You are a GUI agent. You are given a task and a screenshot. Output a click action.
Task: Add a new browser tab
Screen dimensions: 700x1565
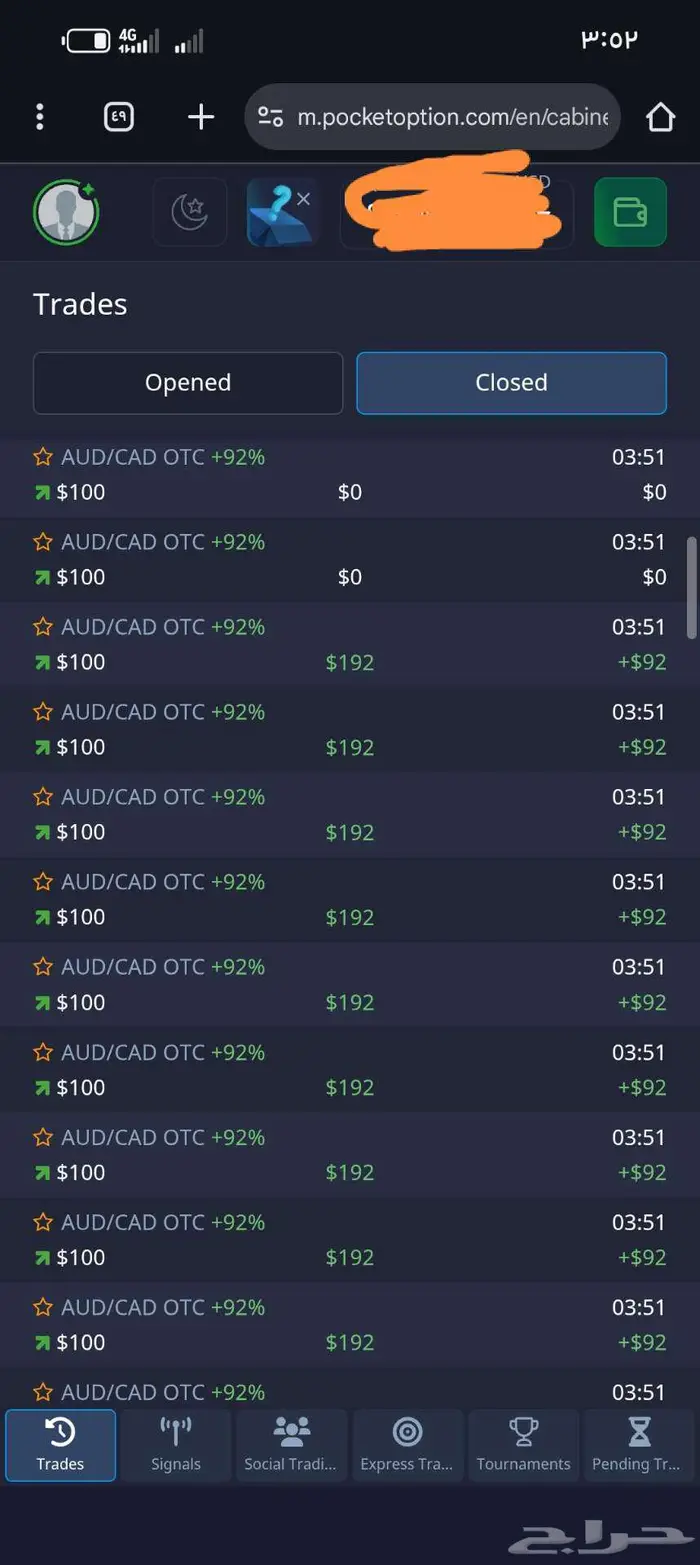tap(201, 117)
